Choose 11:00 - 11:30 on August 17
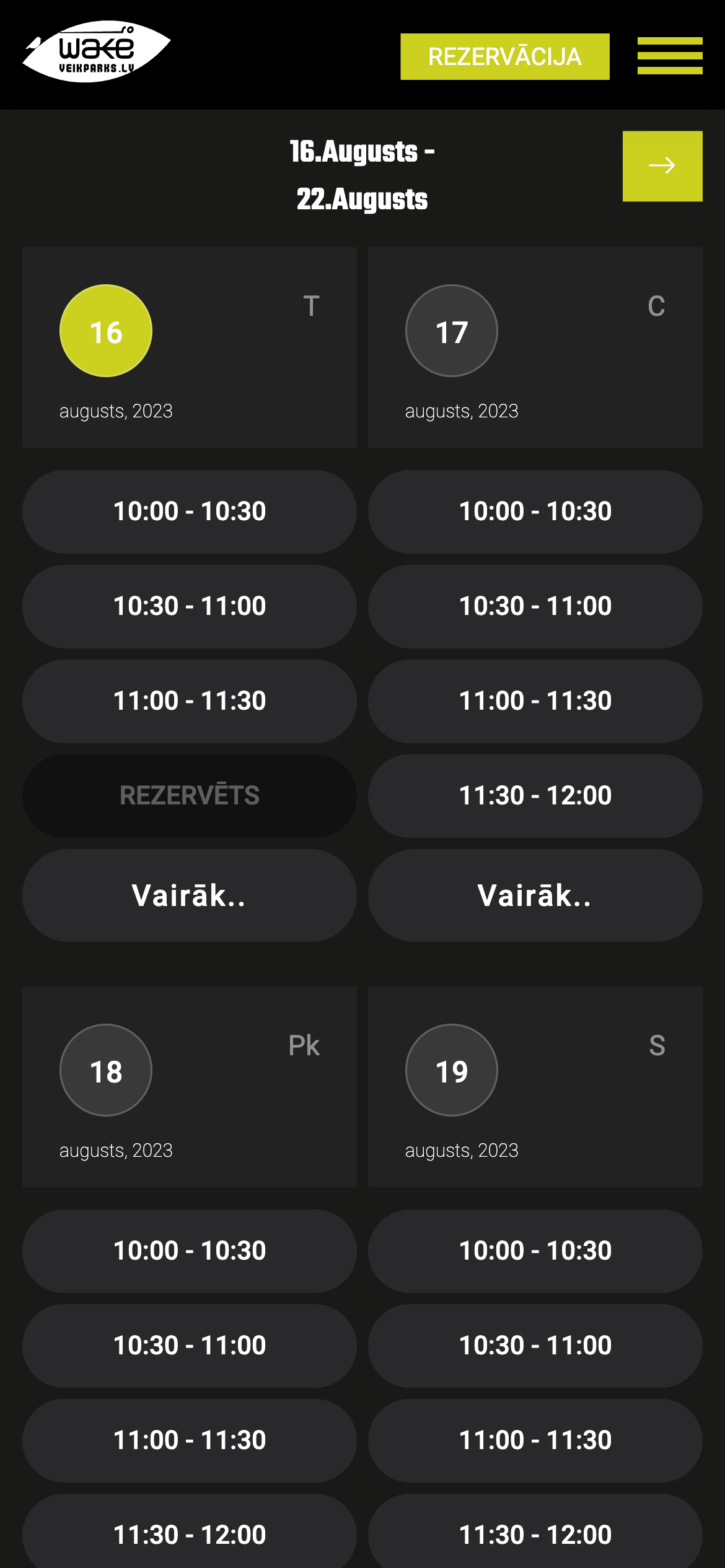The width and height of the screenshot is (725, 1568). pos(535,701)
